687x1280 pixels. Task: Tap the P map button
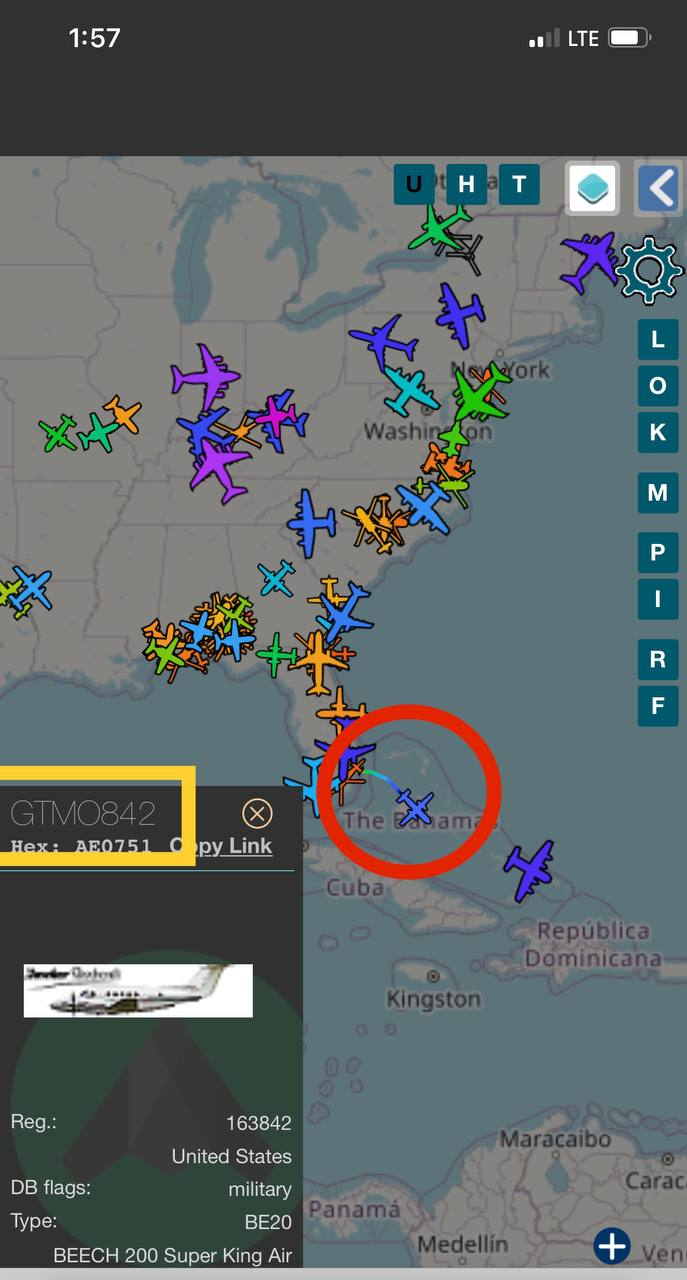click(x=657, y=552)
